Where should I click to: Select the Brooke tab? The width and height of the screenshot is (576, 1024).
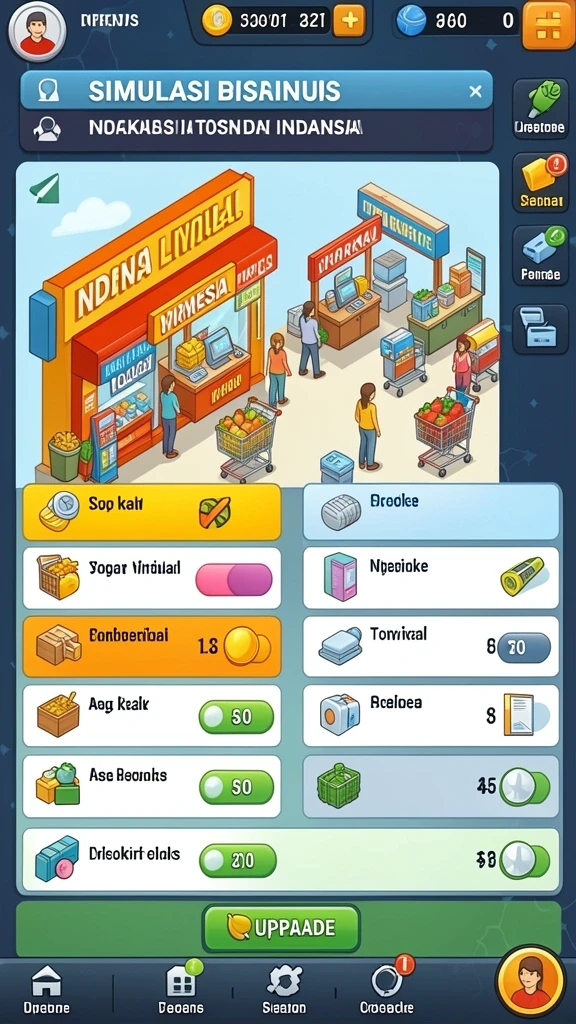pyautogui.click(x=431, y=512)
